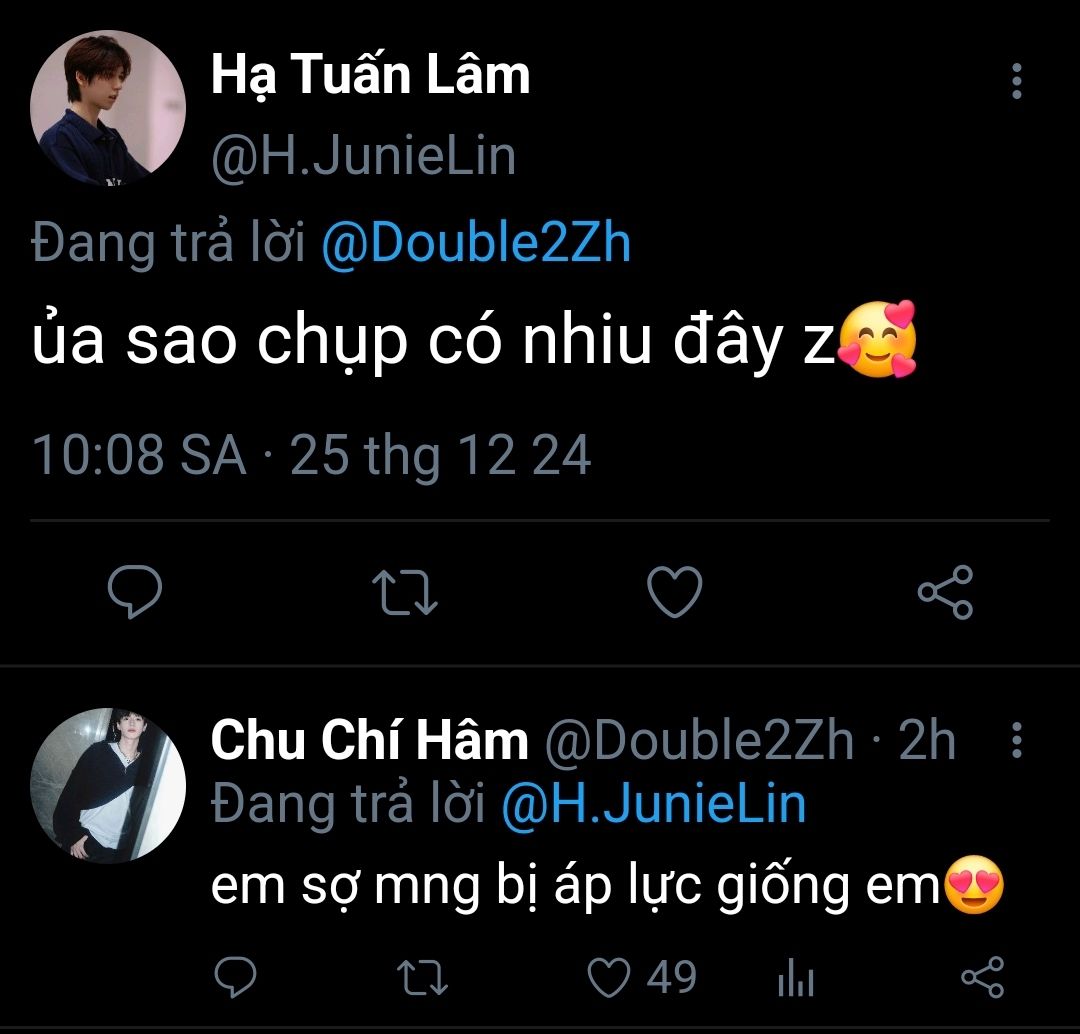View analytics for Chu Chí Hâm's reply
This screenshot has height=1034, width=1080.
796,978
